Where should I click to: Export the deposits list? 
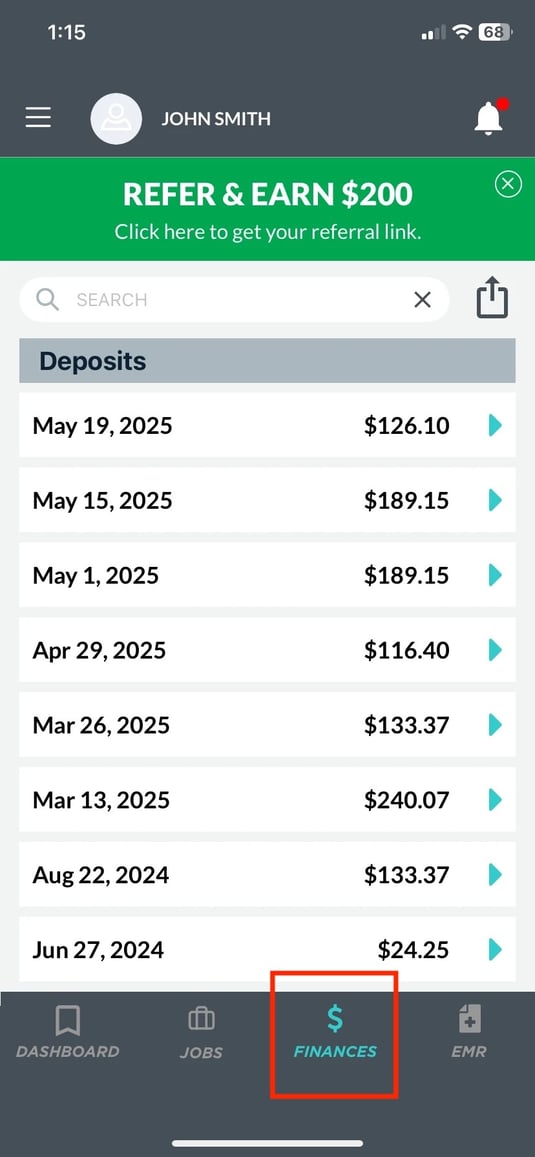492,299
